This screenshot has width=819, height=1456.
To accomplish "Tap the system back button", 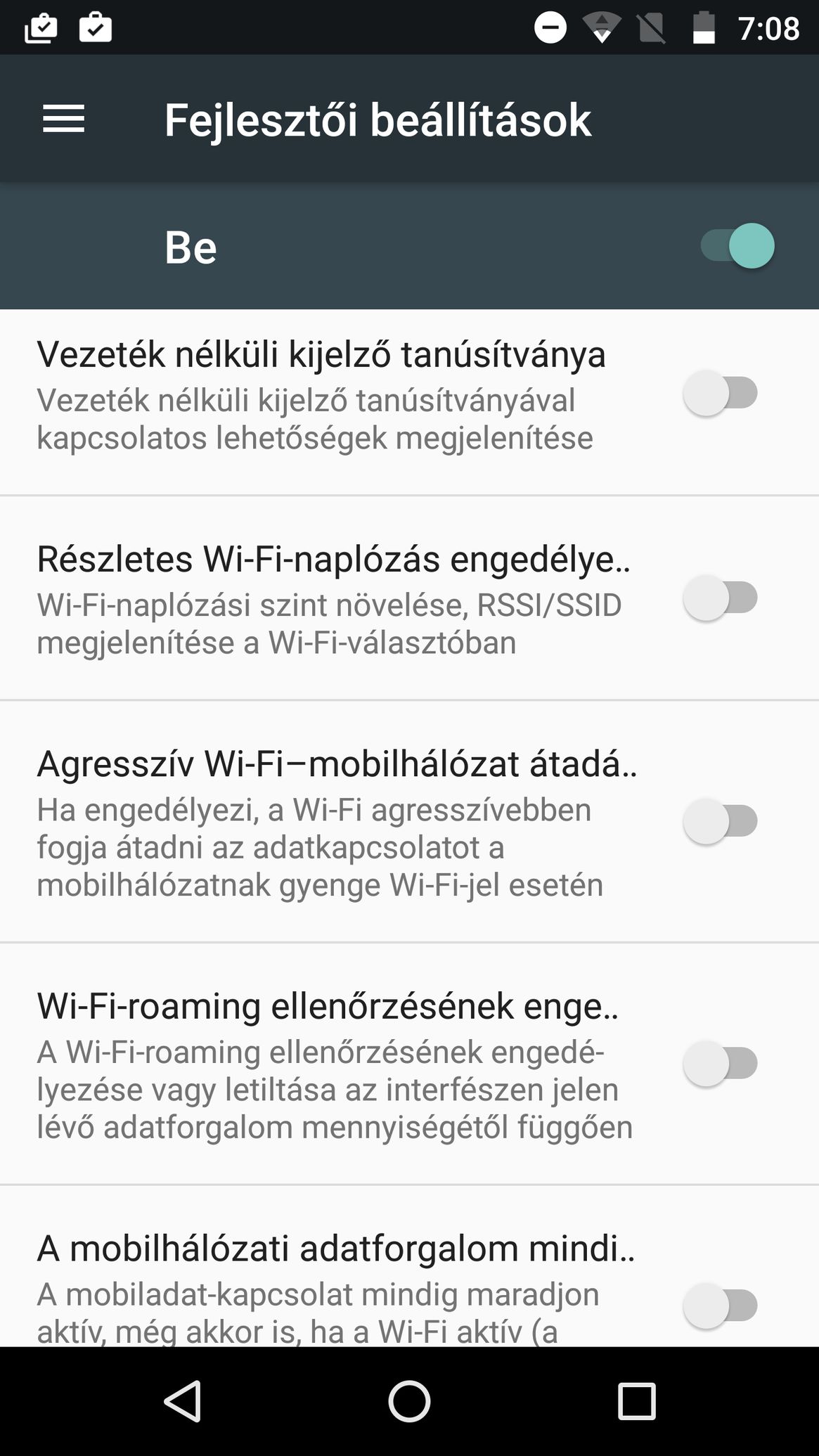I will click(183, 1401).
